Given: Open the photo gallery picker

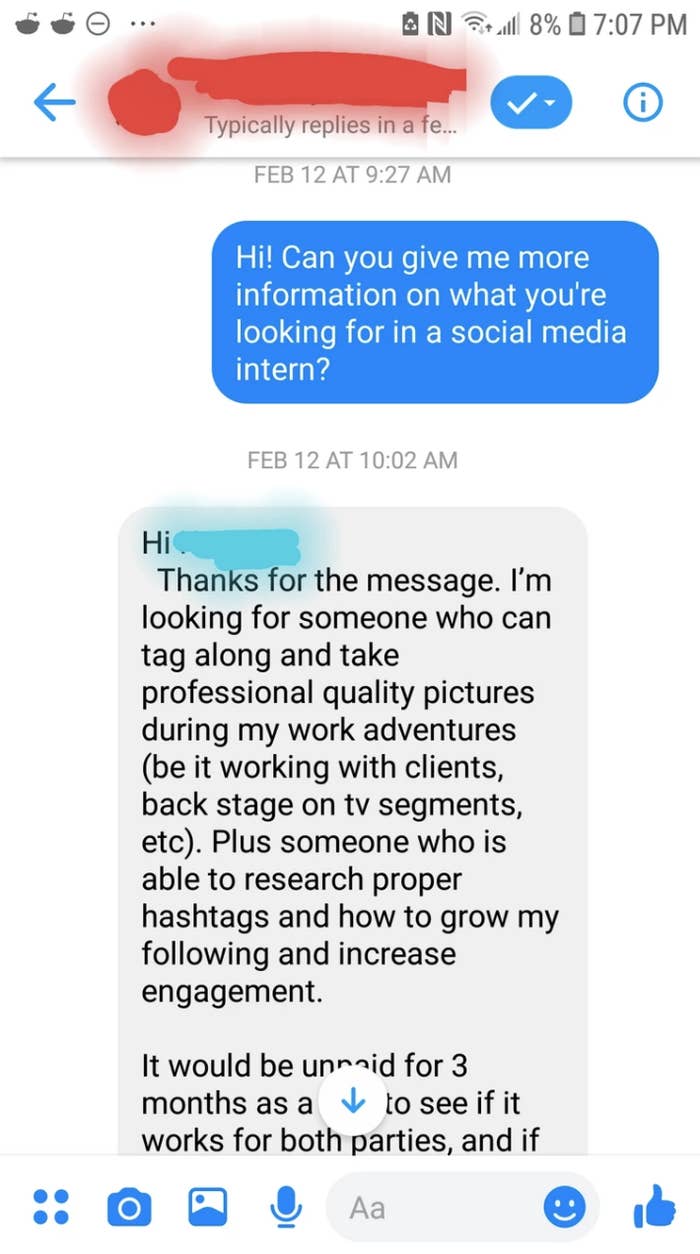Looking at the screenshot, I should click(x=208, y=1207).
